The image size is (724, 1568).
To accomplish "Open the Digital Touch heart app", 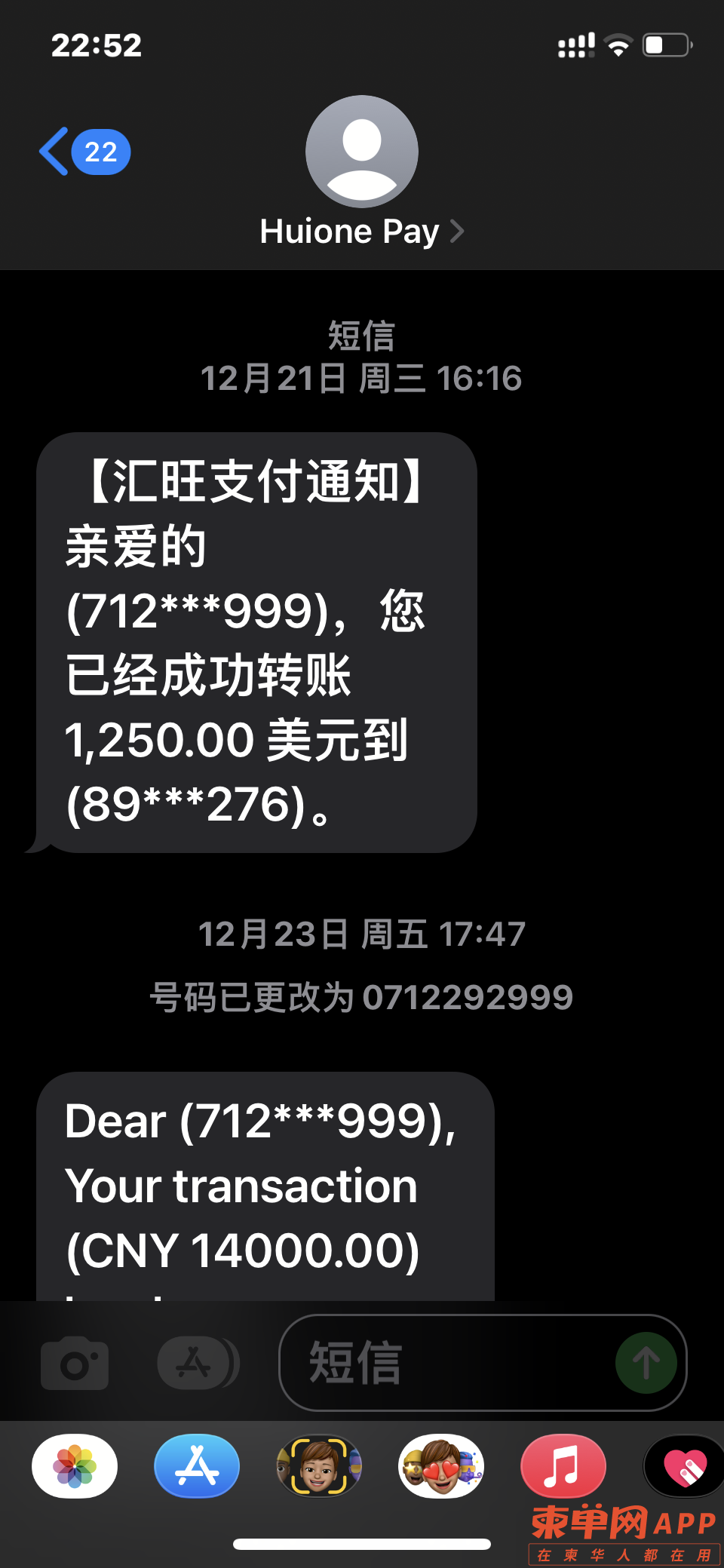I will pyautogui.click(x=684, y=1467).
